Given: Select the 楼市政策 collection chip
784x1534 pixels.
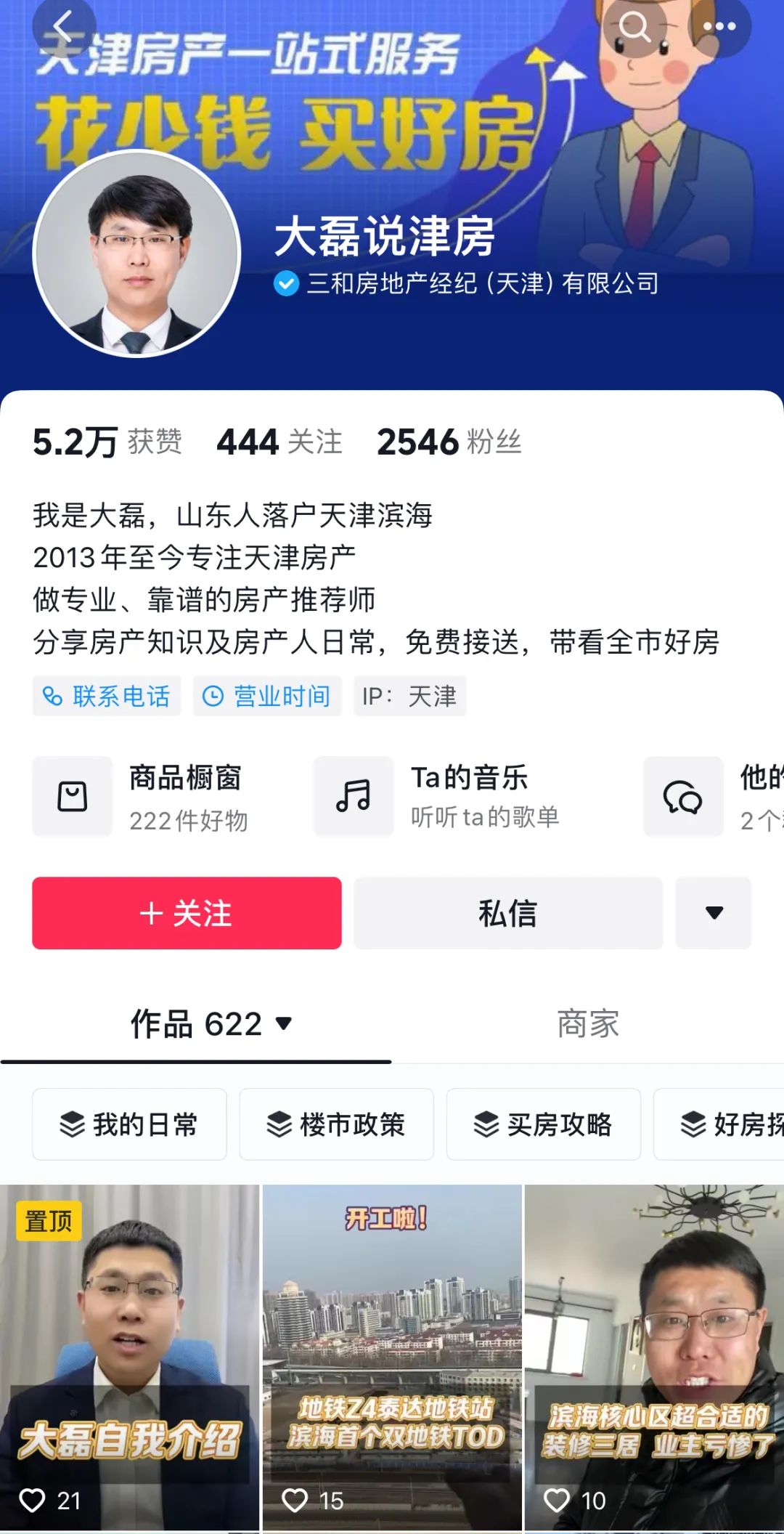Looking at the screenshot, I should (336, 1124).
